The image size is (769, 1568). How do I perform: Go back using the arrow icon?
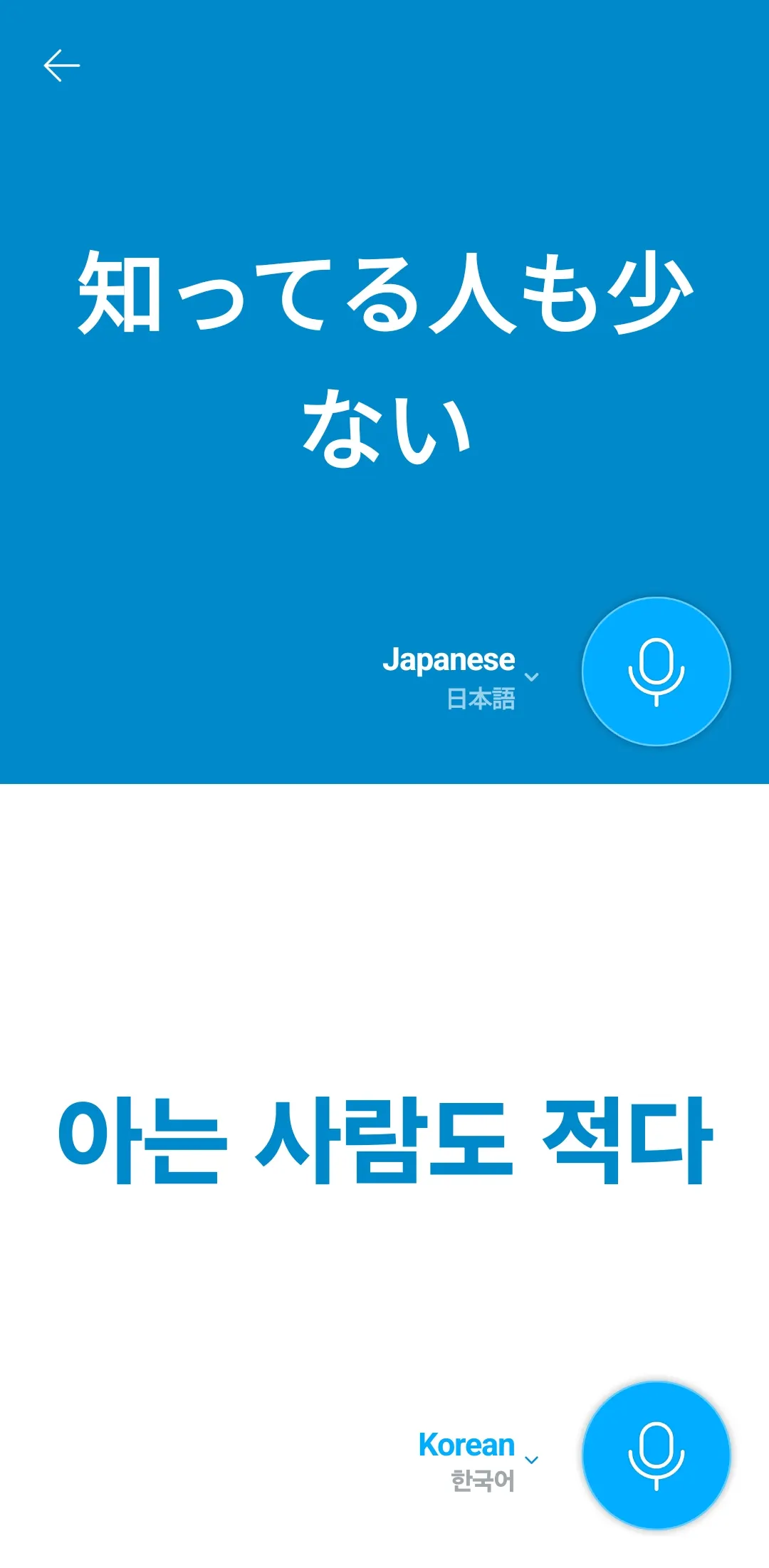pos(62,66)
